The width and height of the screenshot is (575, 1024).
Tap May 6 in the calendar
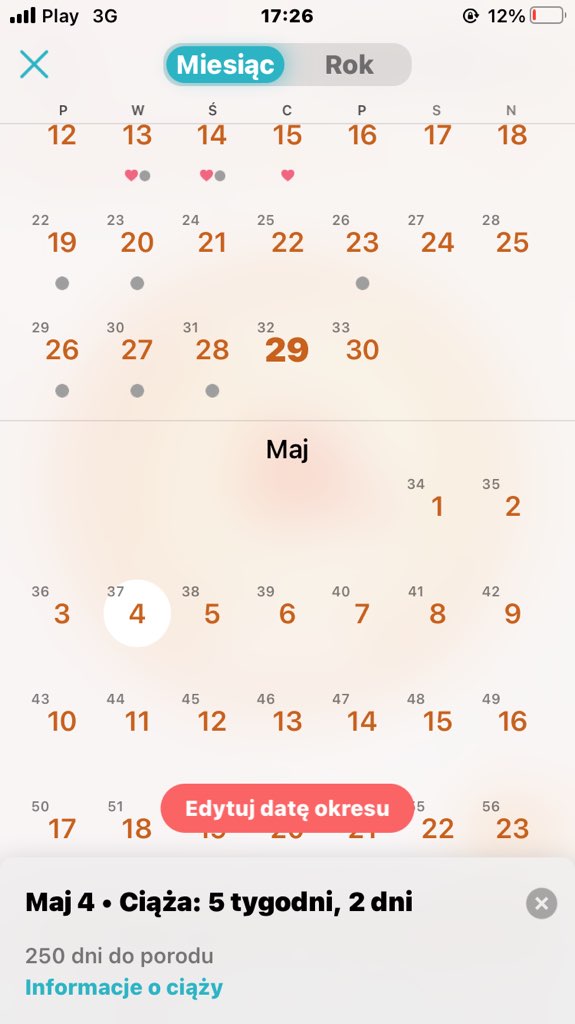click(x=287, y=614)
